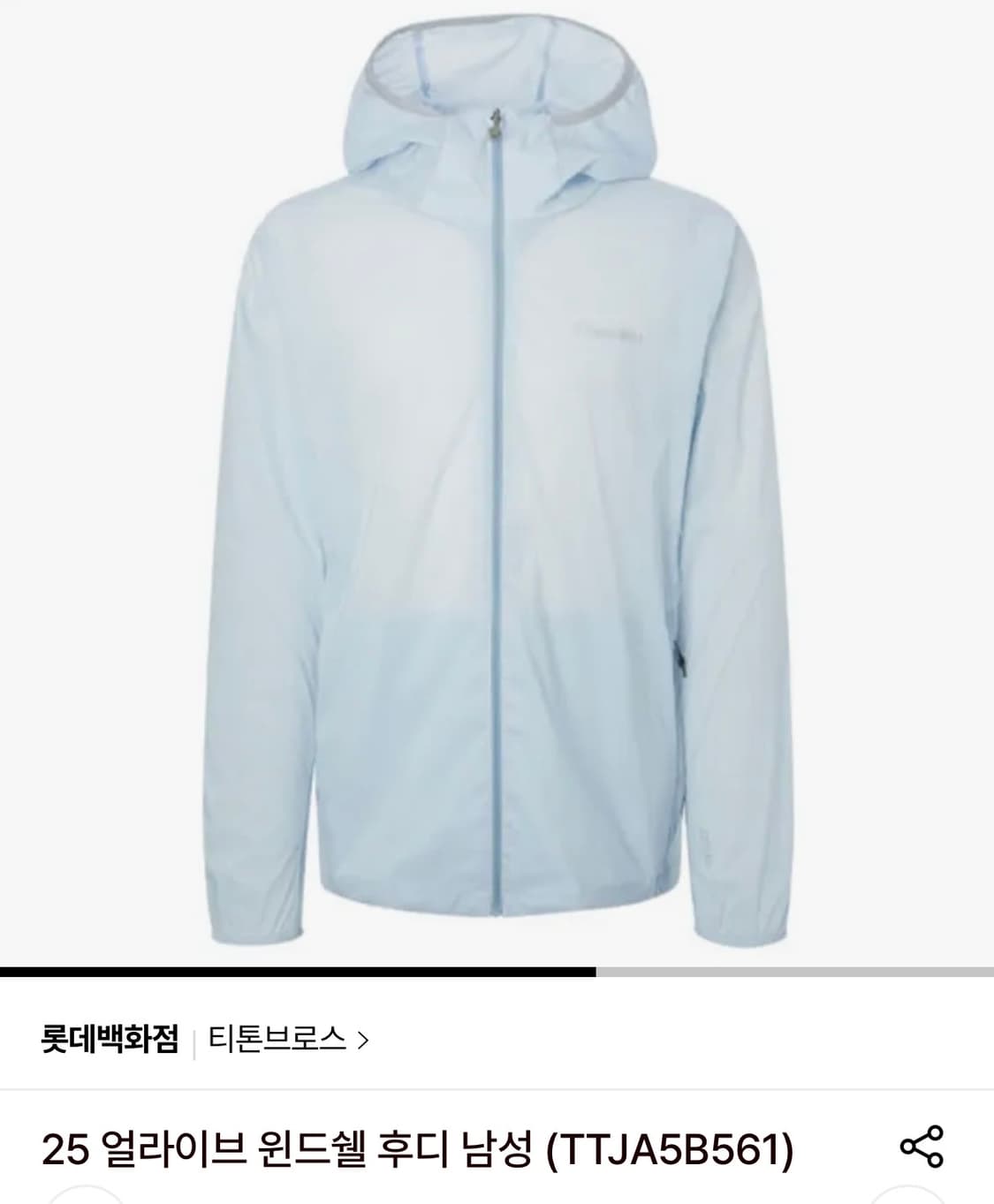Image resolution: width=994 pixels, height=1204 pixels.
Task: Tap the image carousel progress bar
Action: click(x=495, y=973)
